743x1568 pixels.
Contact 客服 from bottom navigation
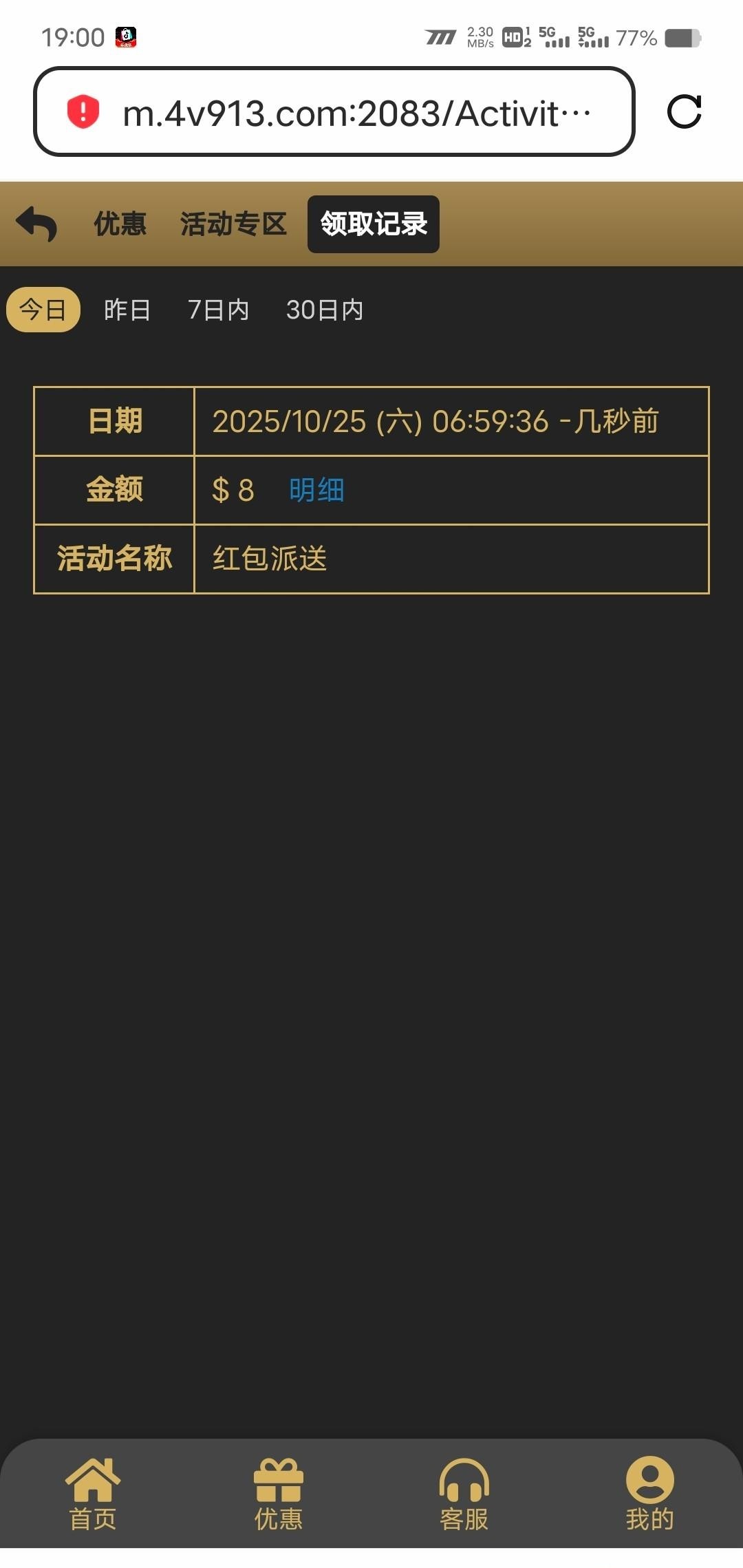pos(464,1494)
